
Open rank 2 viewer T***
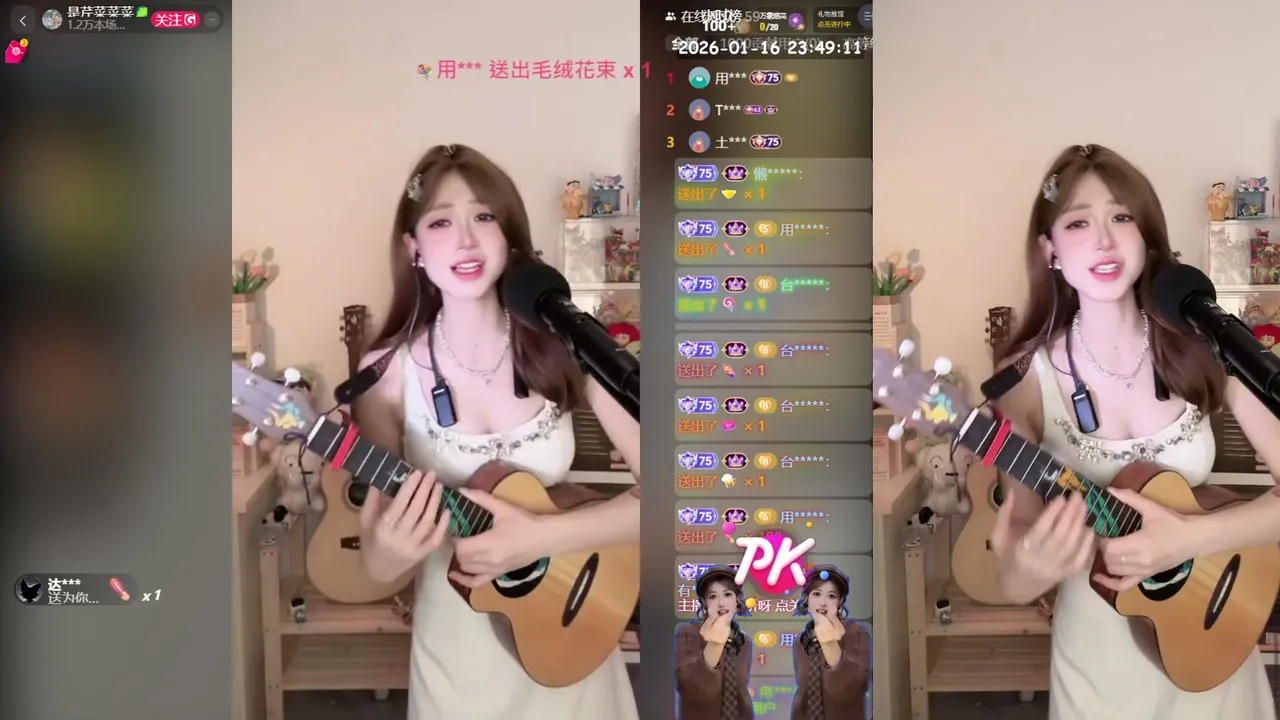click(x=727, y=110)
